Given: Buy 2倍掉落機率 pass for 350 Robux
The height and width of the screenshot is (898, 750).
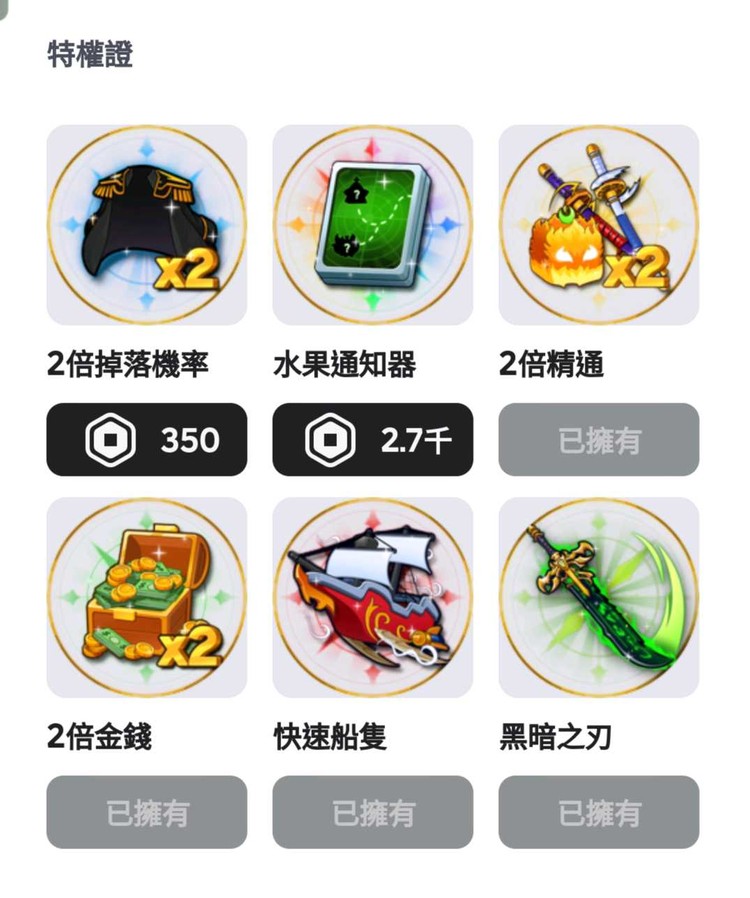Looking at the screenshot, I should [147, 440].
